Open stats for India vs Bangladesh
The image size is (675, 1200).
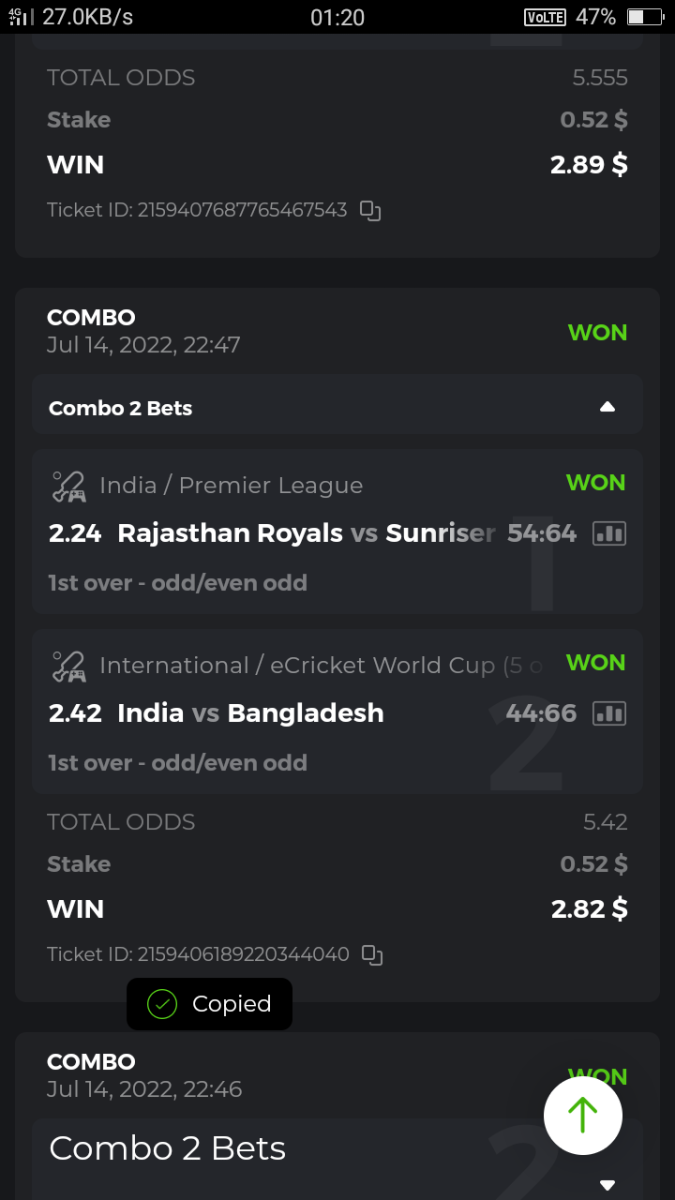[609, 713]
